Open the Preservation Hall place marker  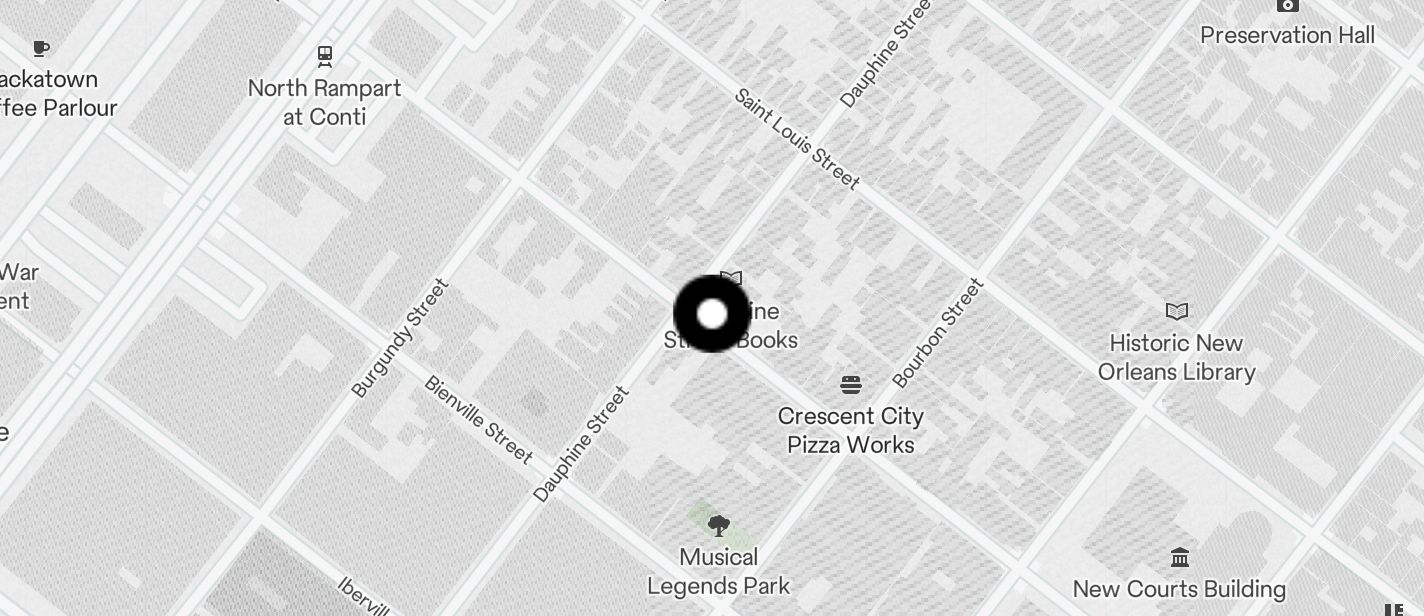[1287, 6]
